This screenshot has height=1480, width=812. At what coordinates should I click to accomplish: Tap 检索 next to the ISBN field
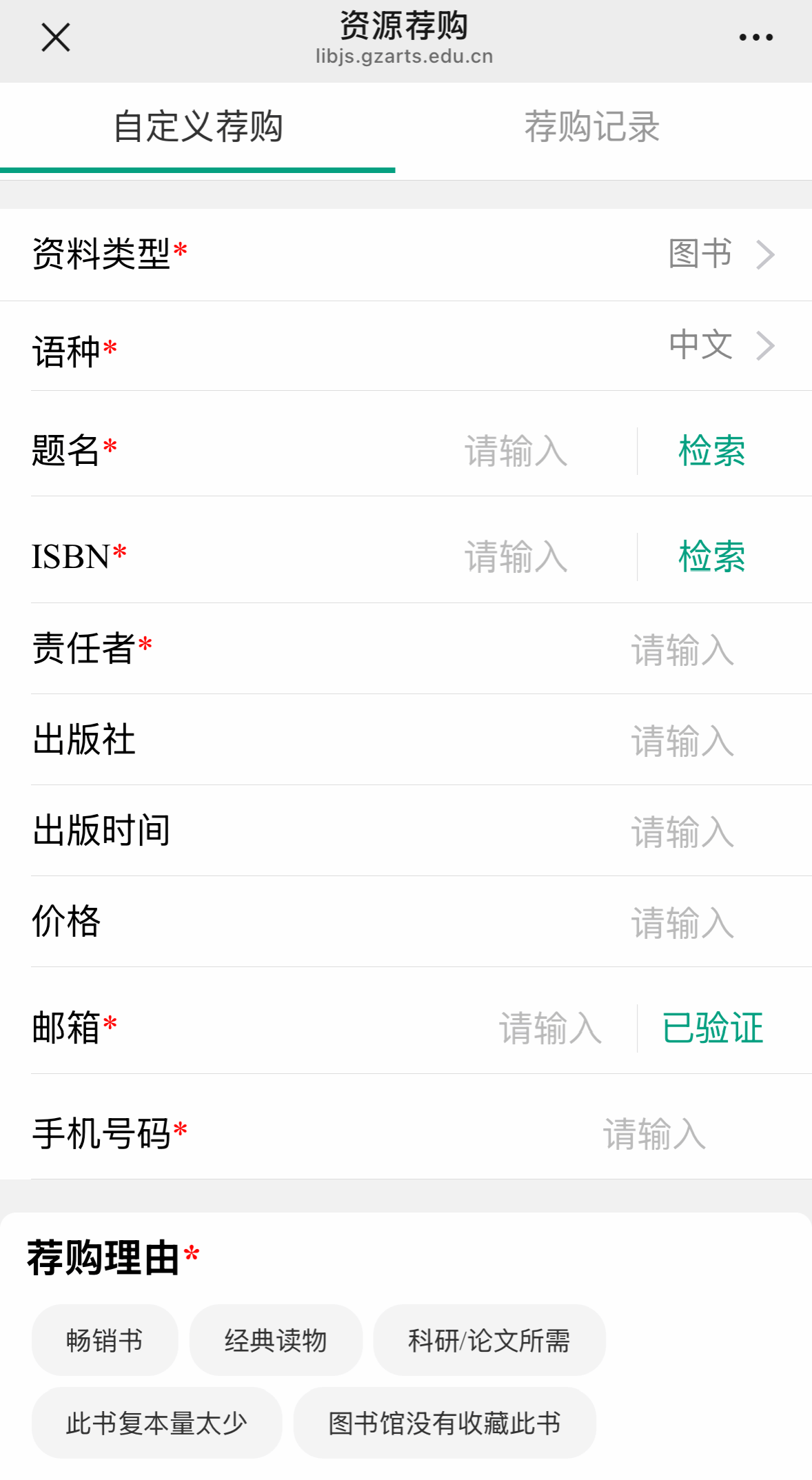711,556
